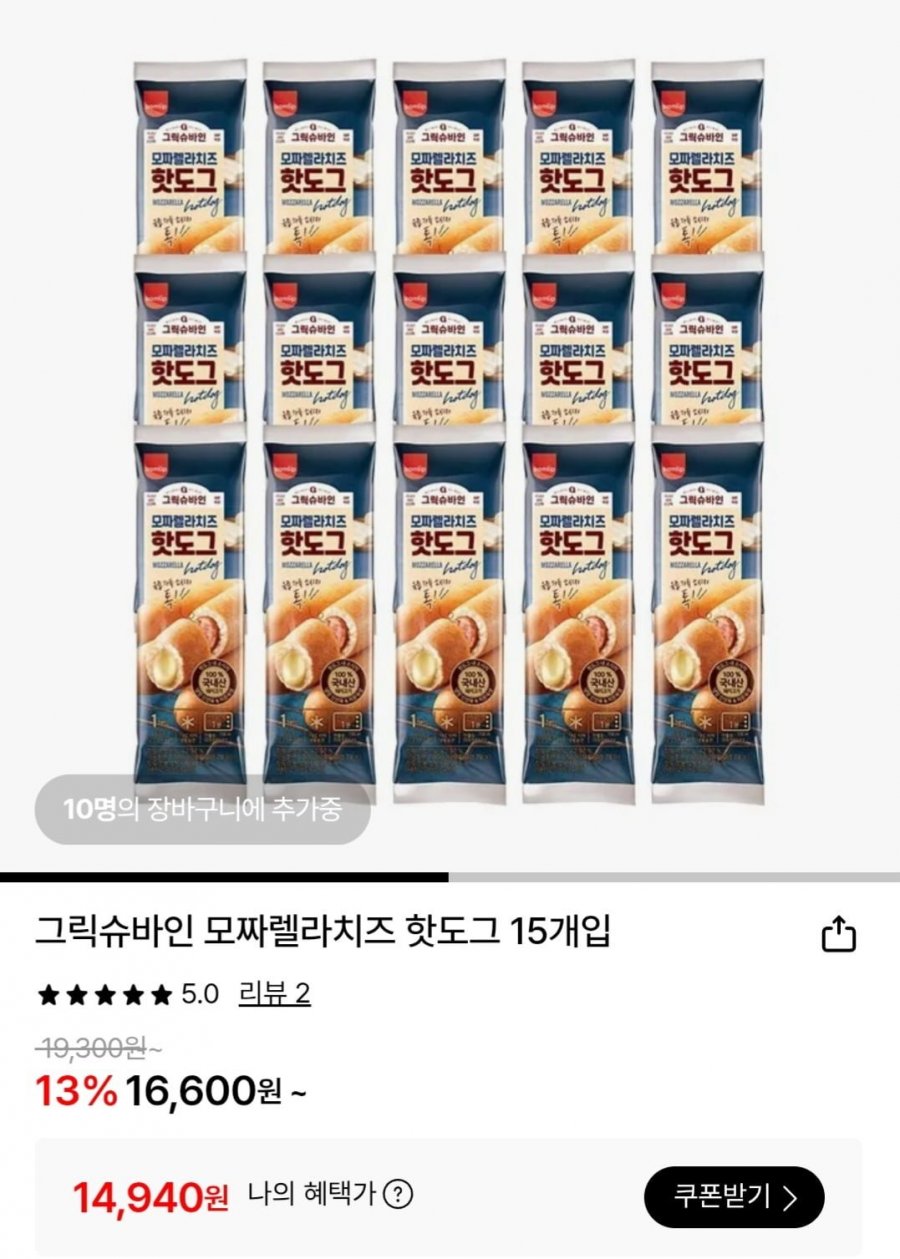Viewport: 900px width, 1259px height.
Task: Open the hot dog product image
Action: pos(448,430)
